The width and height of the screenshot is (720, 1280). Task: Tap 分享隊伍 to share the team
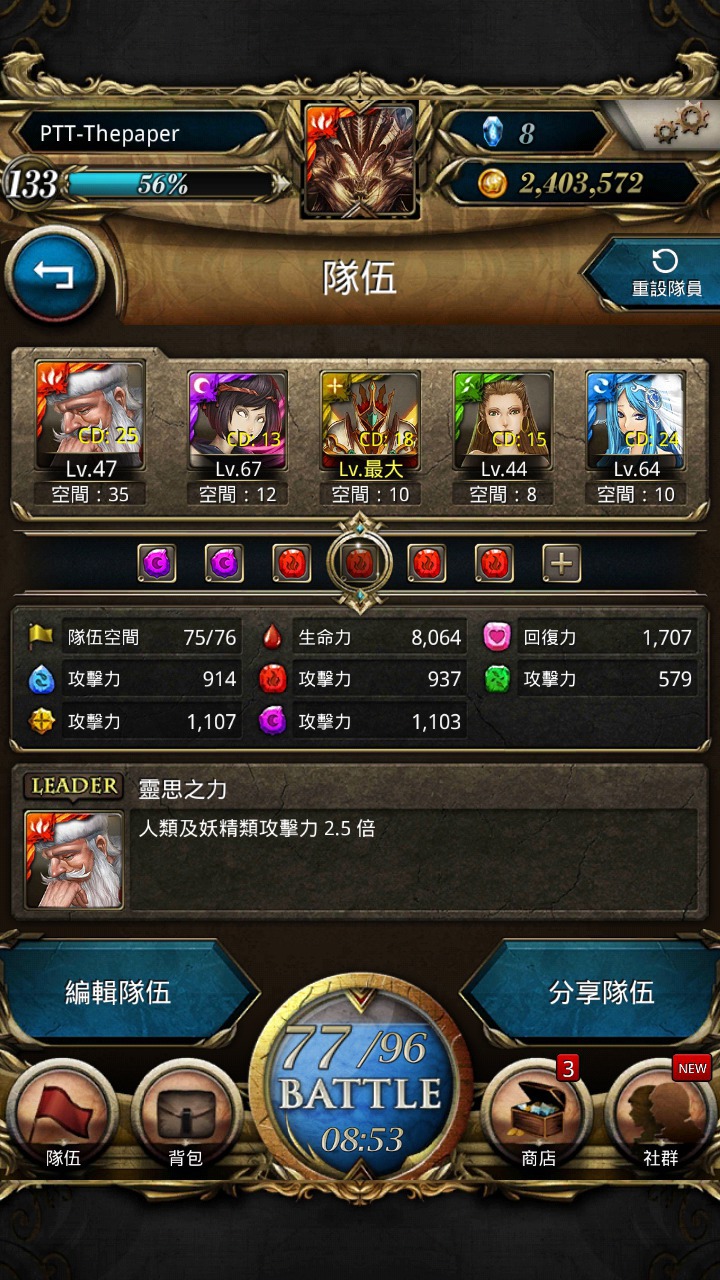click(x=600, y=991)
